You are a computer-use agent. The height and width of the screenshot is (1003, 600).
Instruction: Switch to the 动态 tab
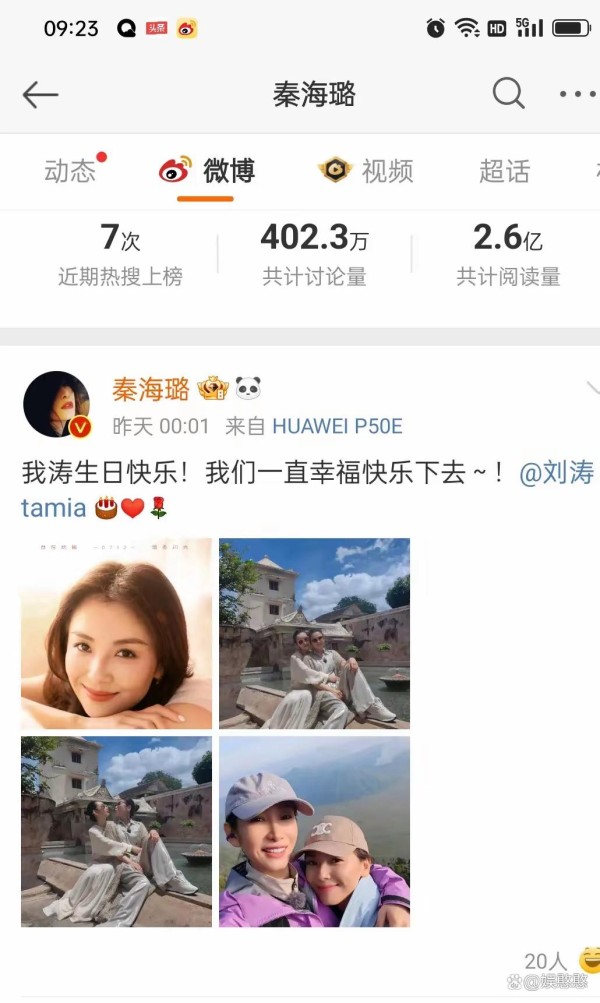pyautogui.click(x=70, y=171)
